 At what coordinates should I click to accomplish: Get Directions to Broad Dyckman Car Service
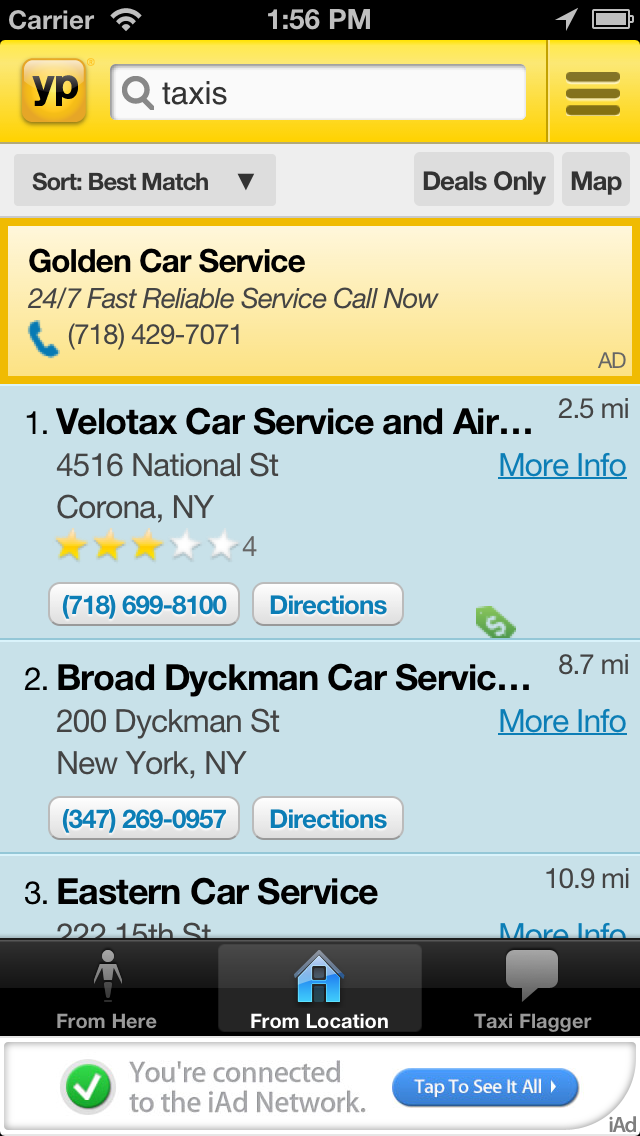(328, 819)
